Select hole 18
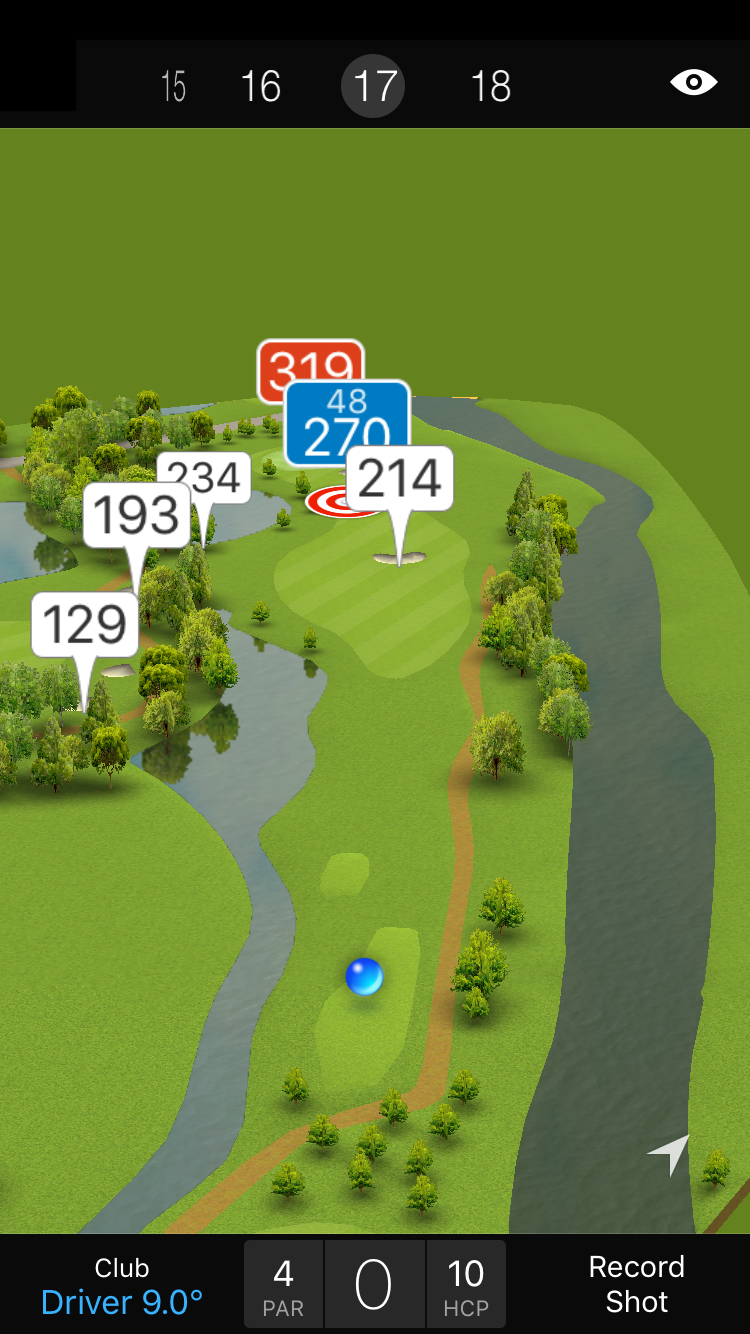This screenshot has height=1334, width=750. pyautogui.click(x=490, y=86)
